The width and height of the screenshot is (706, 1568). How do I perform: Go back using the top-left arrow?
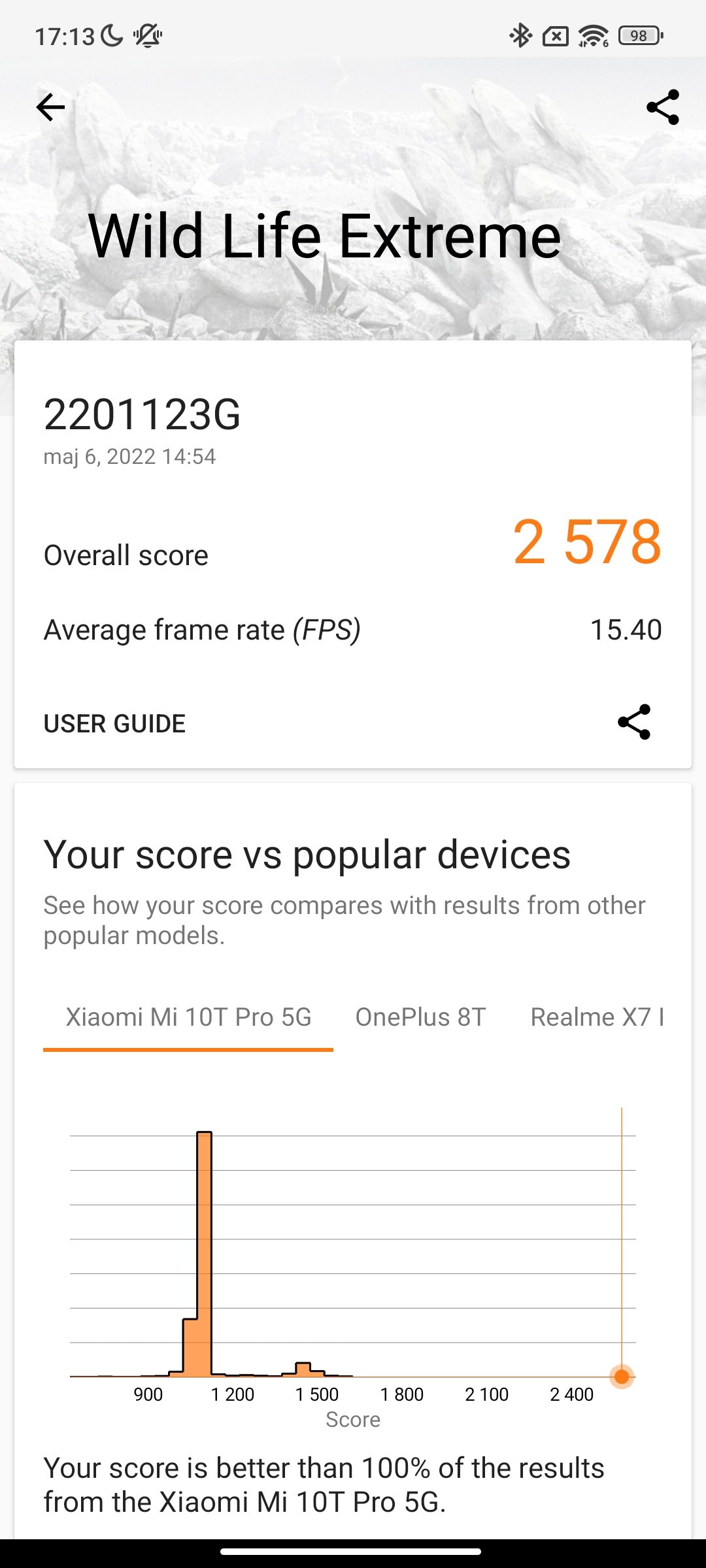(50, 107)
